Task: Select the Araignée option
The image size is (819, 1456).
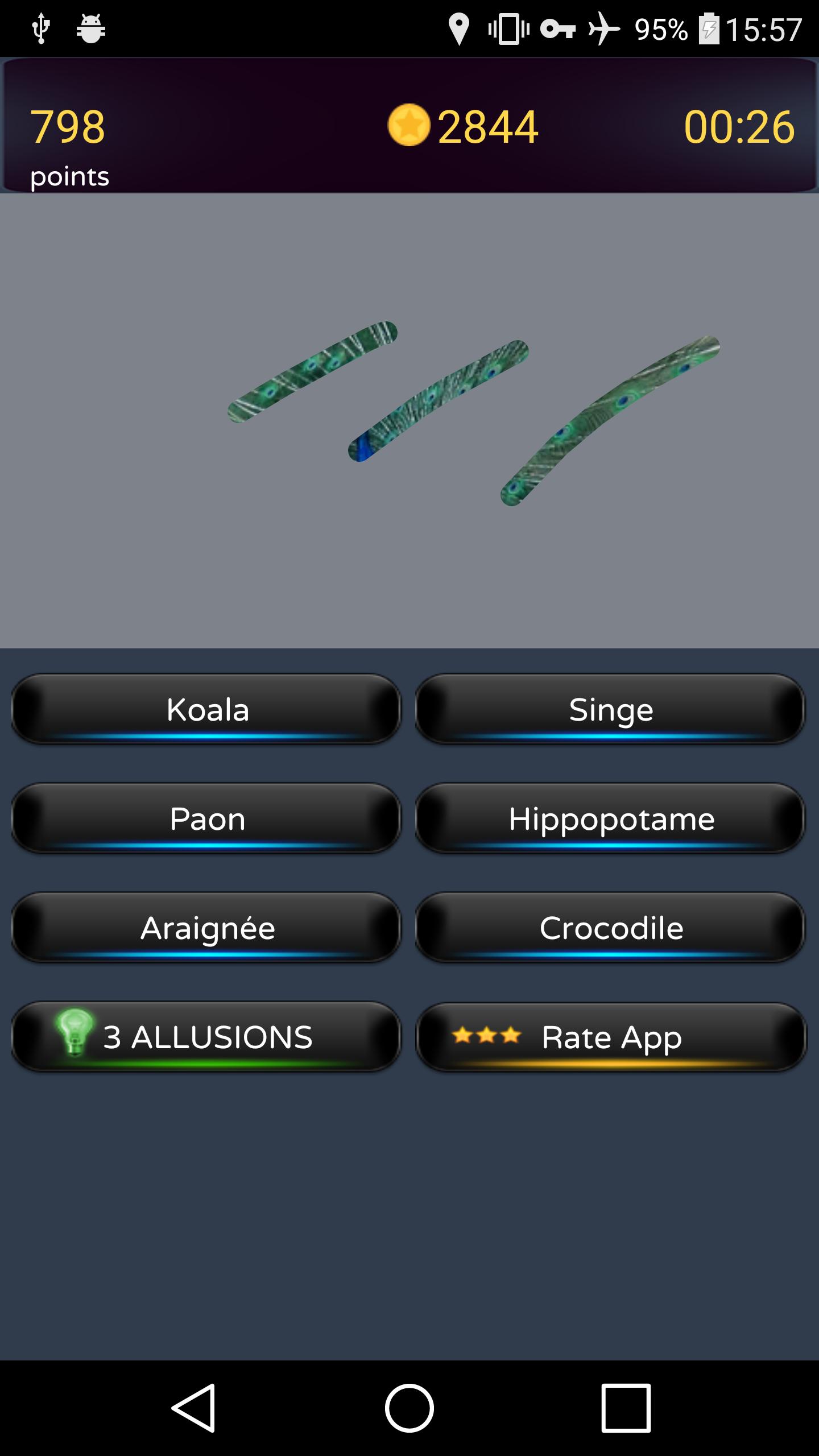Action: [206, 928]
